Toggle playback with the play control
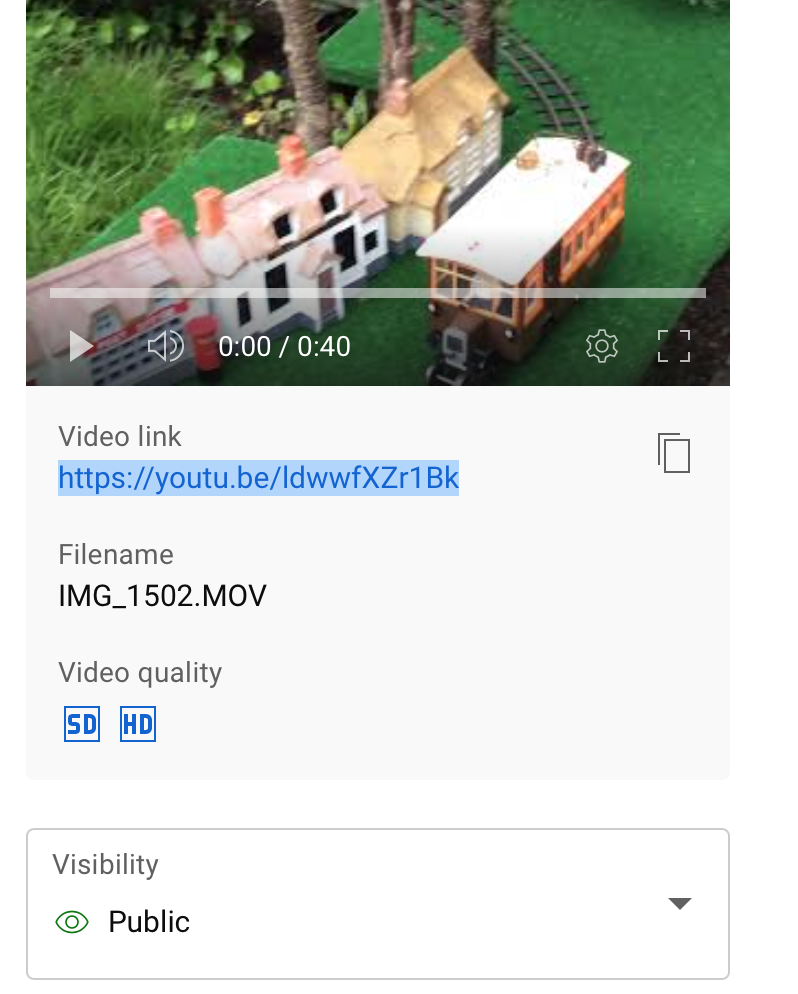Image resolution: width=798 pixels, height=994 pixels. [x=80, y=346]
